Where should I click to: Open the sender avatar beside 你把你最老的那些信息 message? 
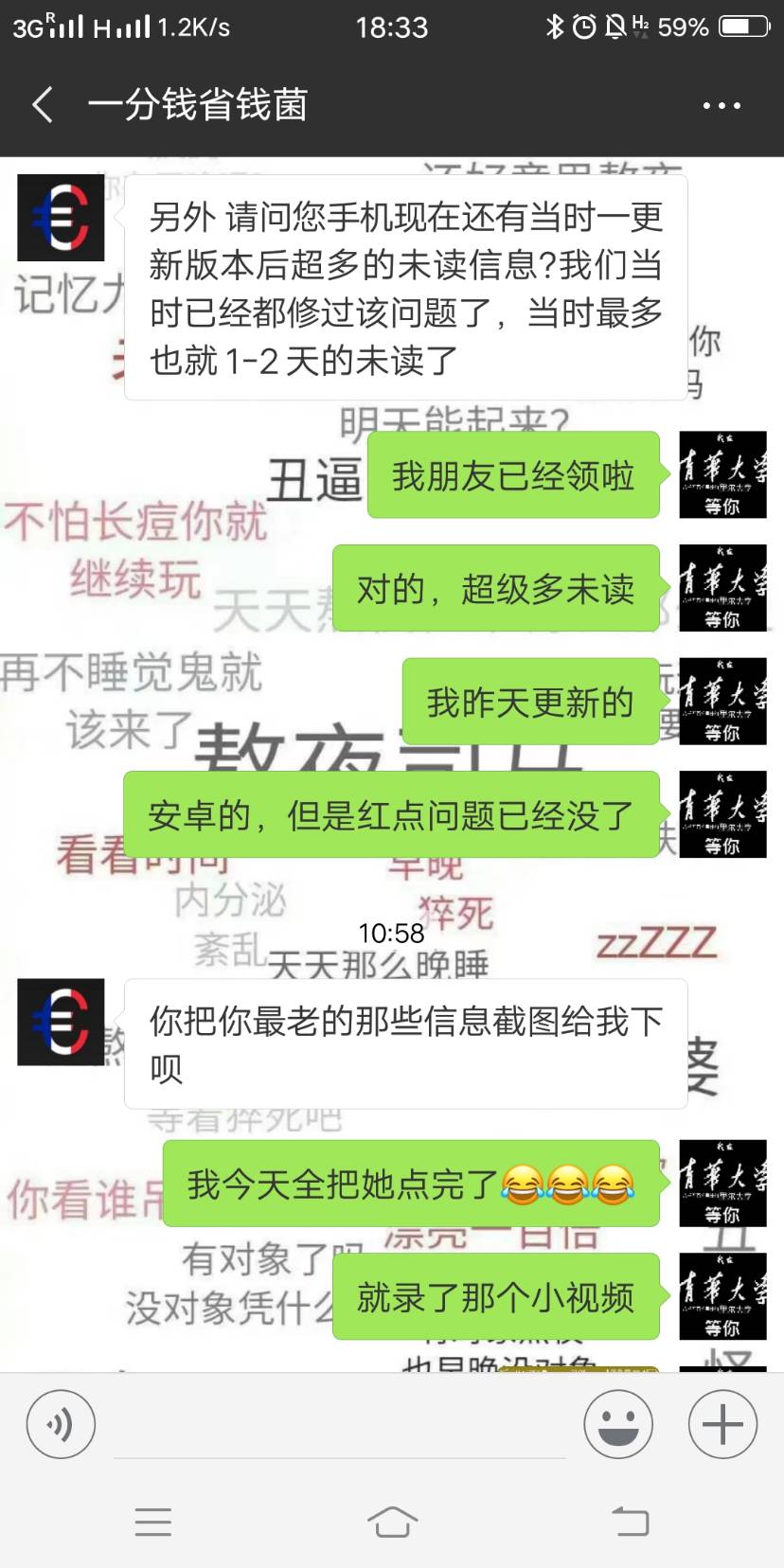tap(61, 1022)
